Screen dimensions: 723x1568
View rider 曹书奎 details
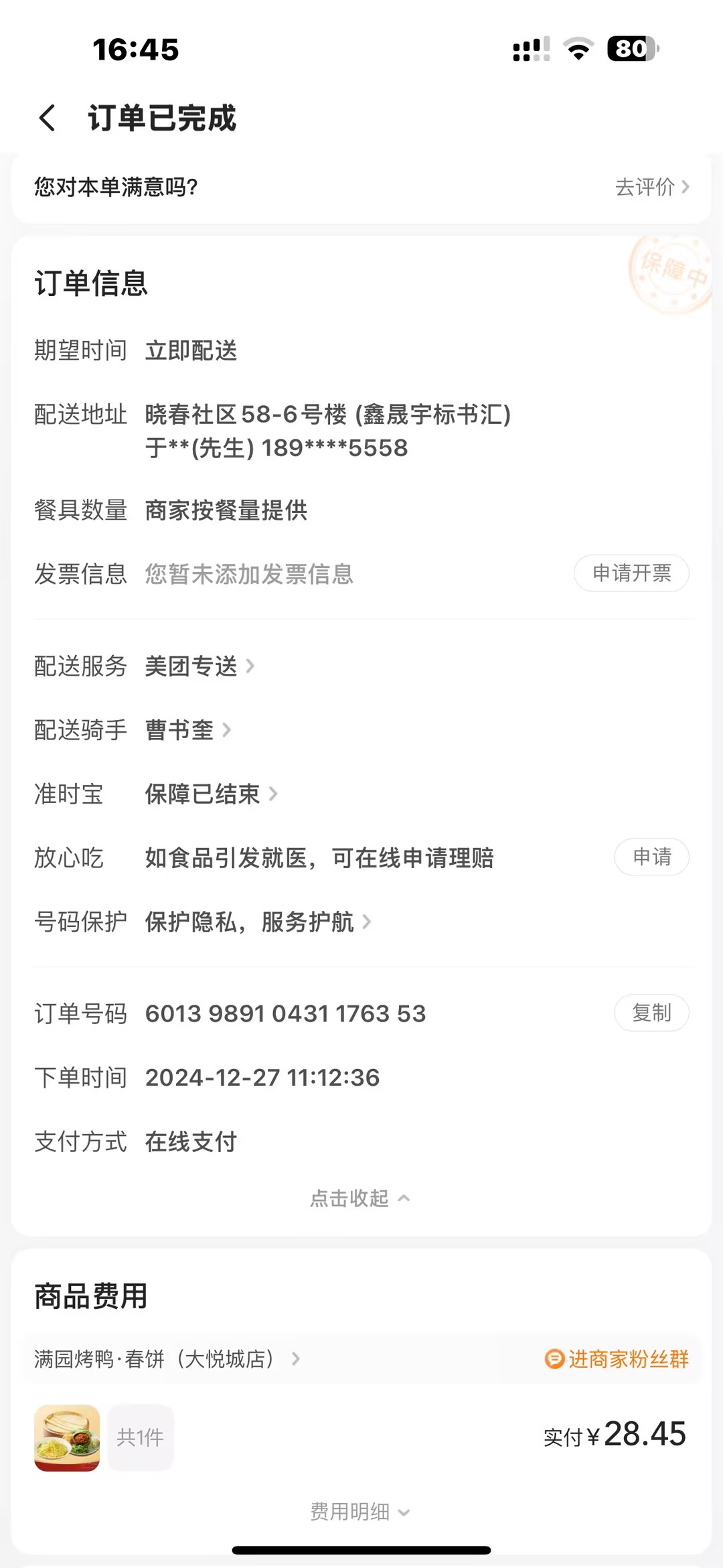[x=187, y=730]
